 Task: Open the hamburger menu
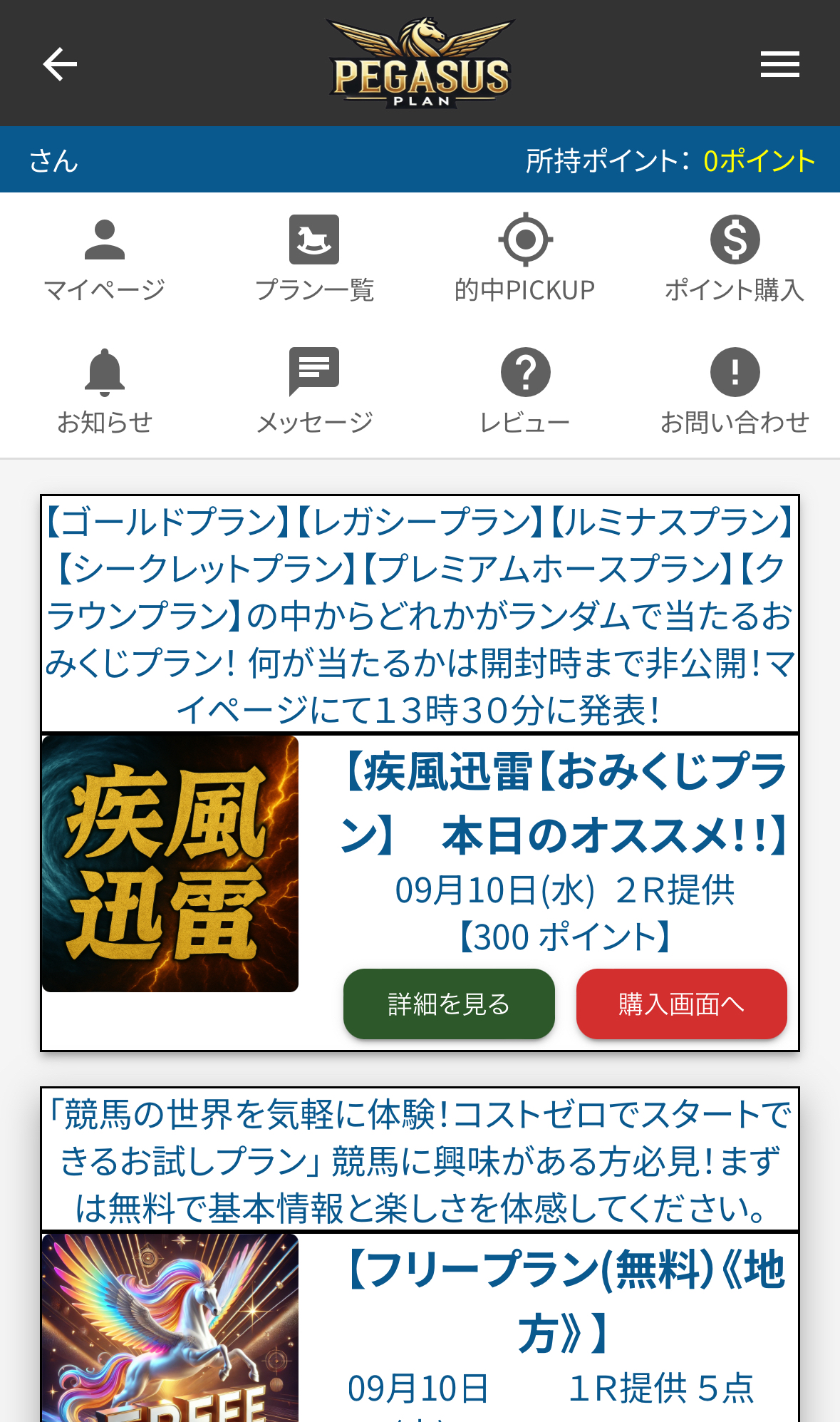click(x=779, y=65)
